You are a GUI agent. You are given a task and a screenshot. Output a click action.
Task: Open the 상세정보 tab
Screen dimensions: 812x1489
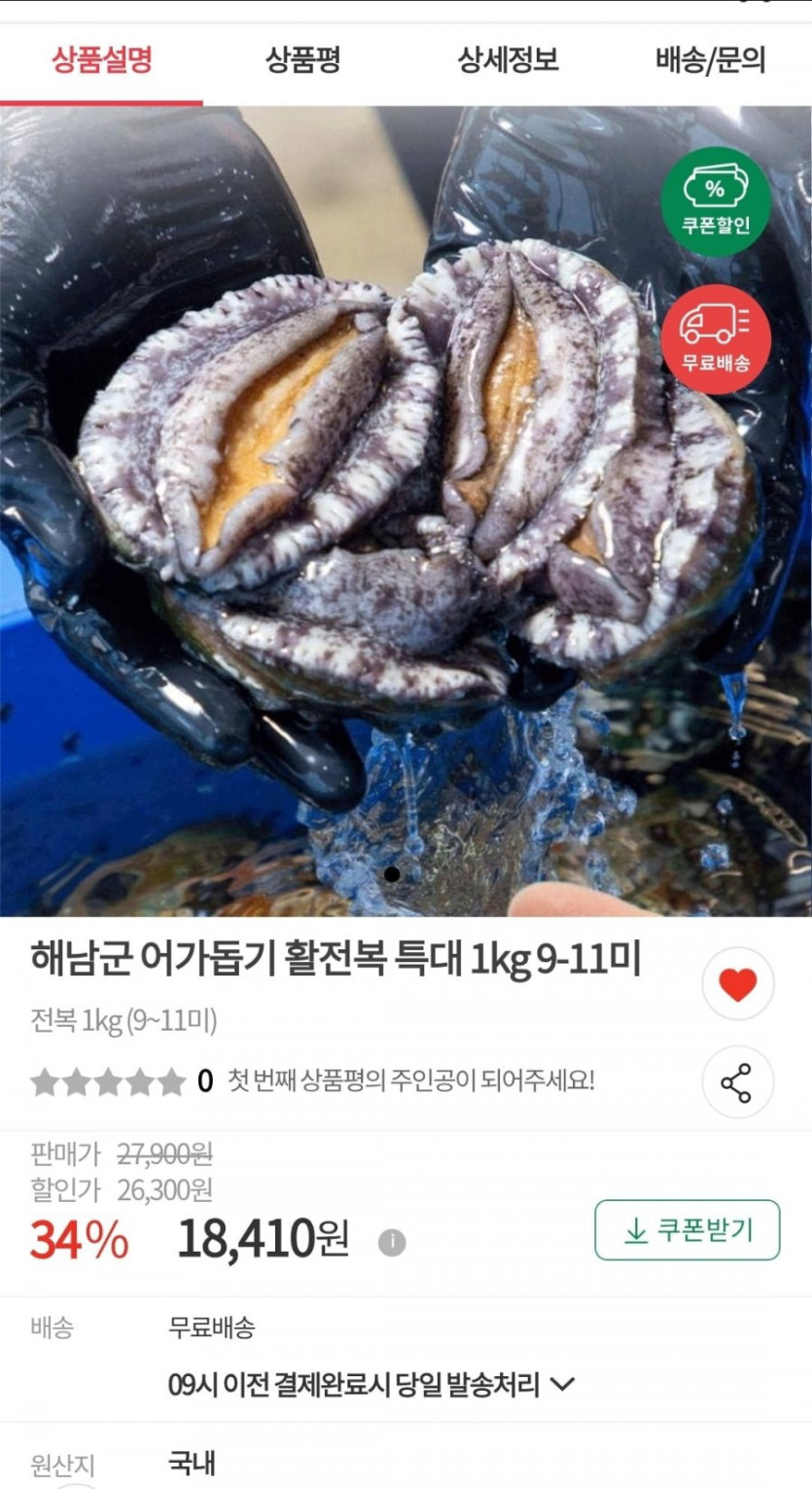coord(508,60)
